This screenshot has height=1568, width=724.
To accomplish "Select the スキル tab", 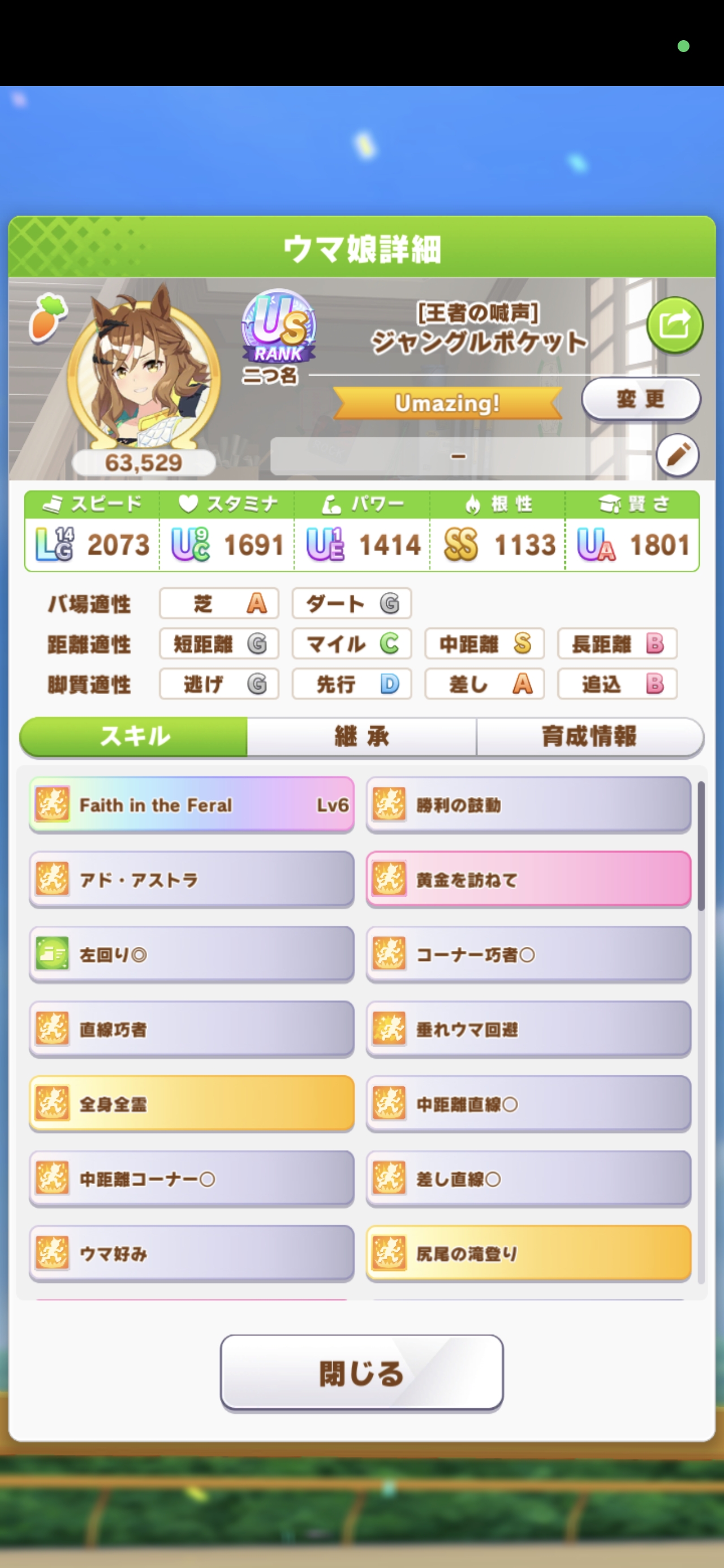I will tap(134, 736).
